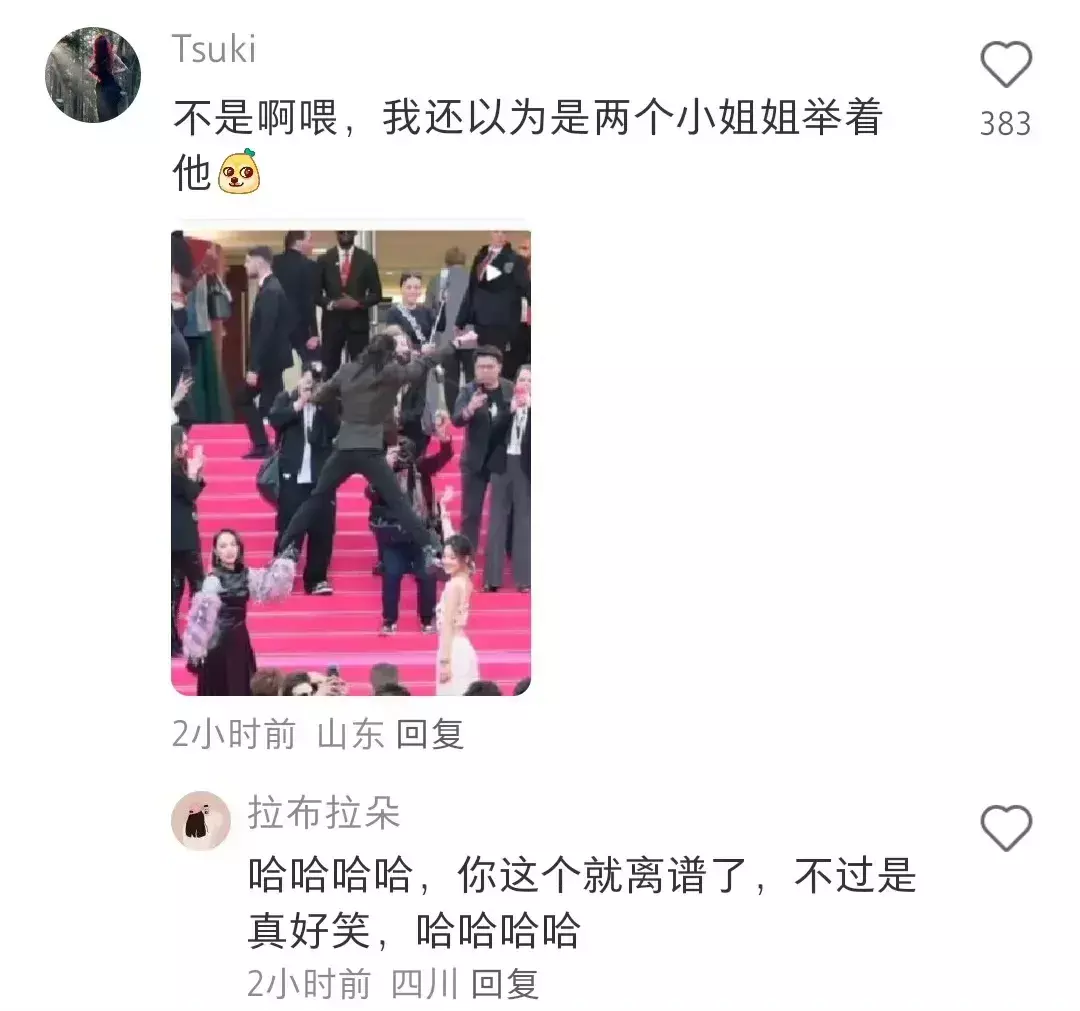Screen dimensions: 1080x1011
Task: Open Tsuki's profile avatar
Action: (93, 75)
